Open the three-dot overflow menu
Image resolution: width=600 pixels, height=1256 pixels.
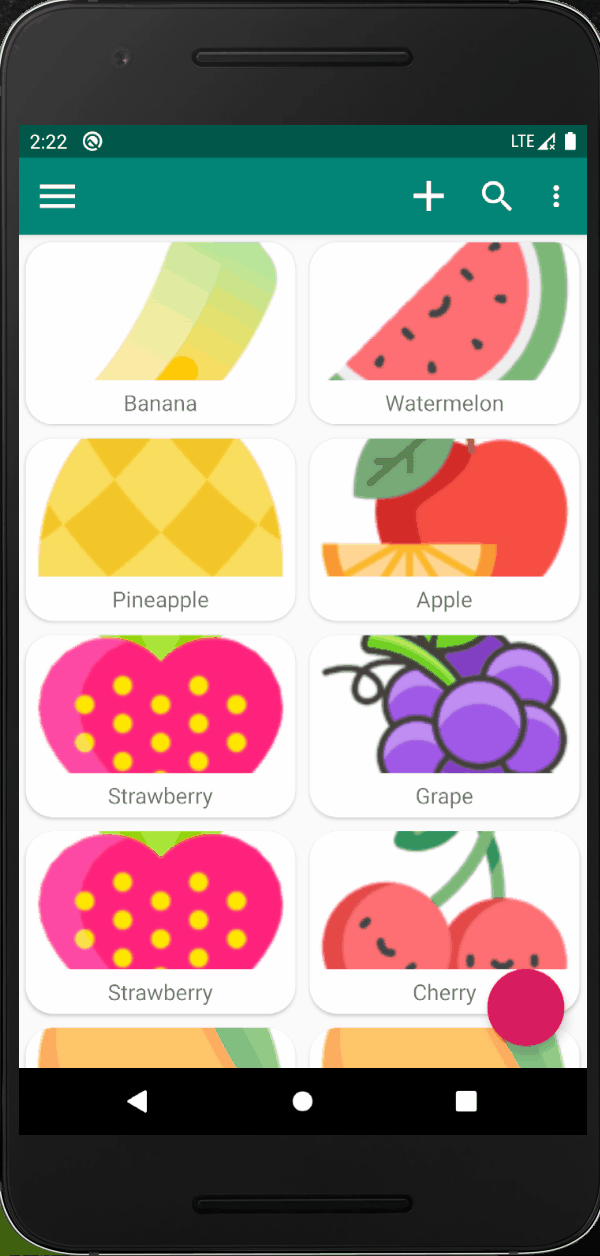(556, 197)
